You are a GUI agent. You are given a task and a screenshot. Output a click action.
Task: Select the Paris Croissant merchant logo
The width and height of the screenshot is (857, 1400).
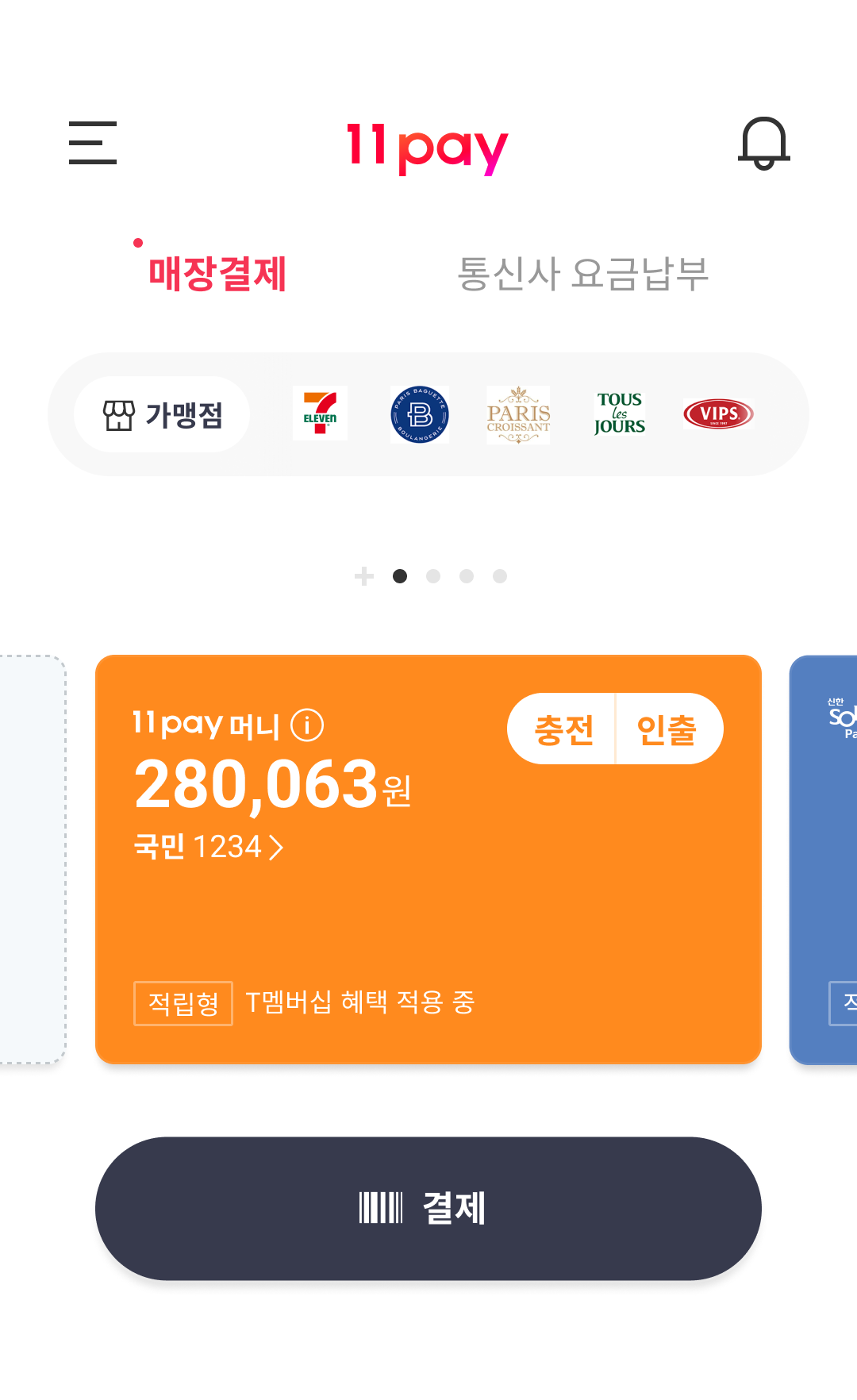518,414
